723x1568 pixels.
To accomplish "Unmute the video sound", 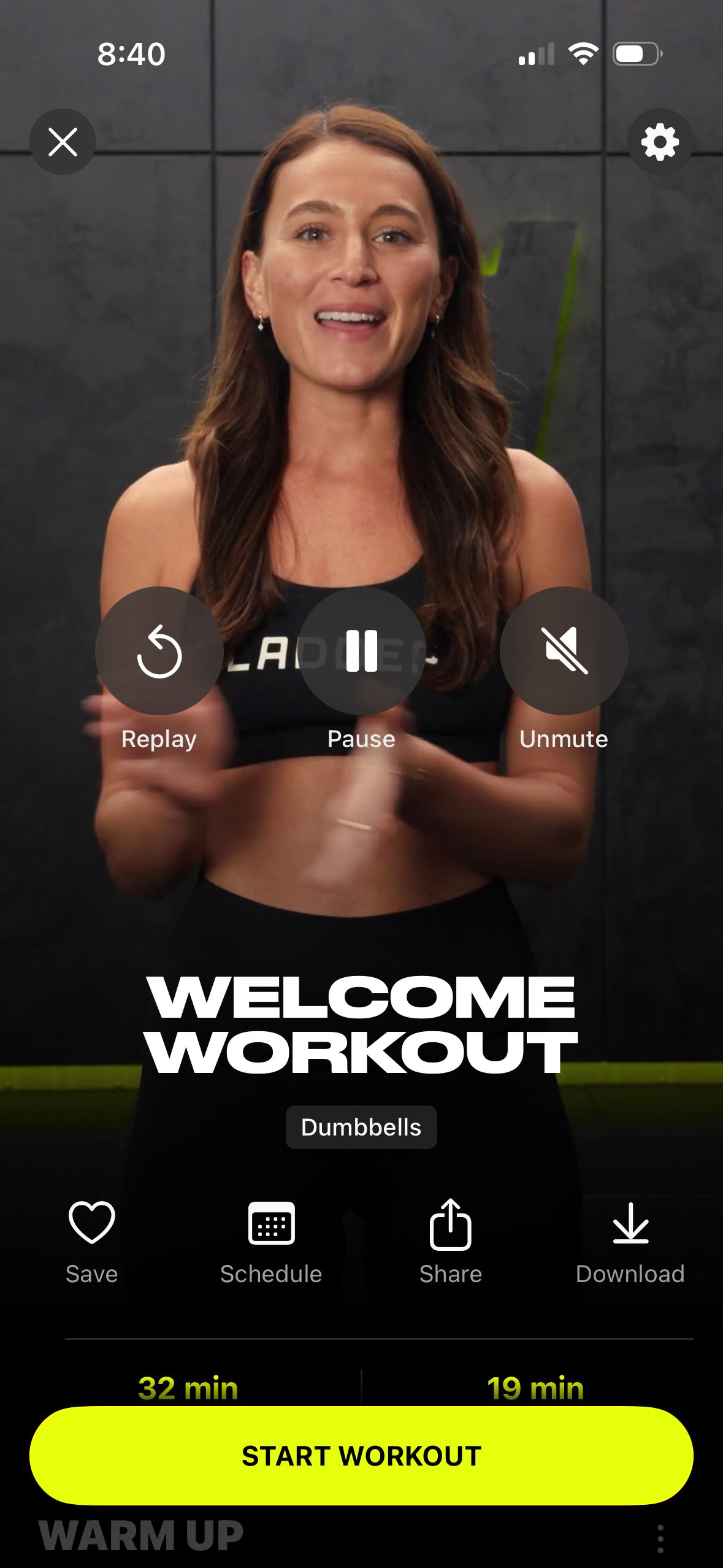I will [x=564, y=651].
